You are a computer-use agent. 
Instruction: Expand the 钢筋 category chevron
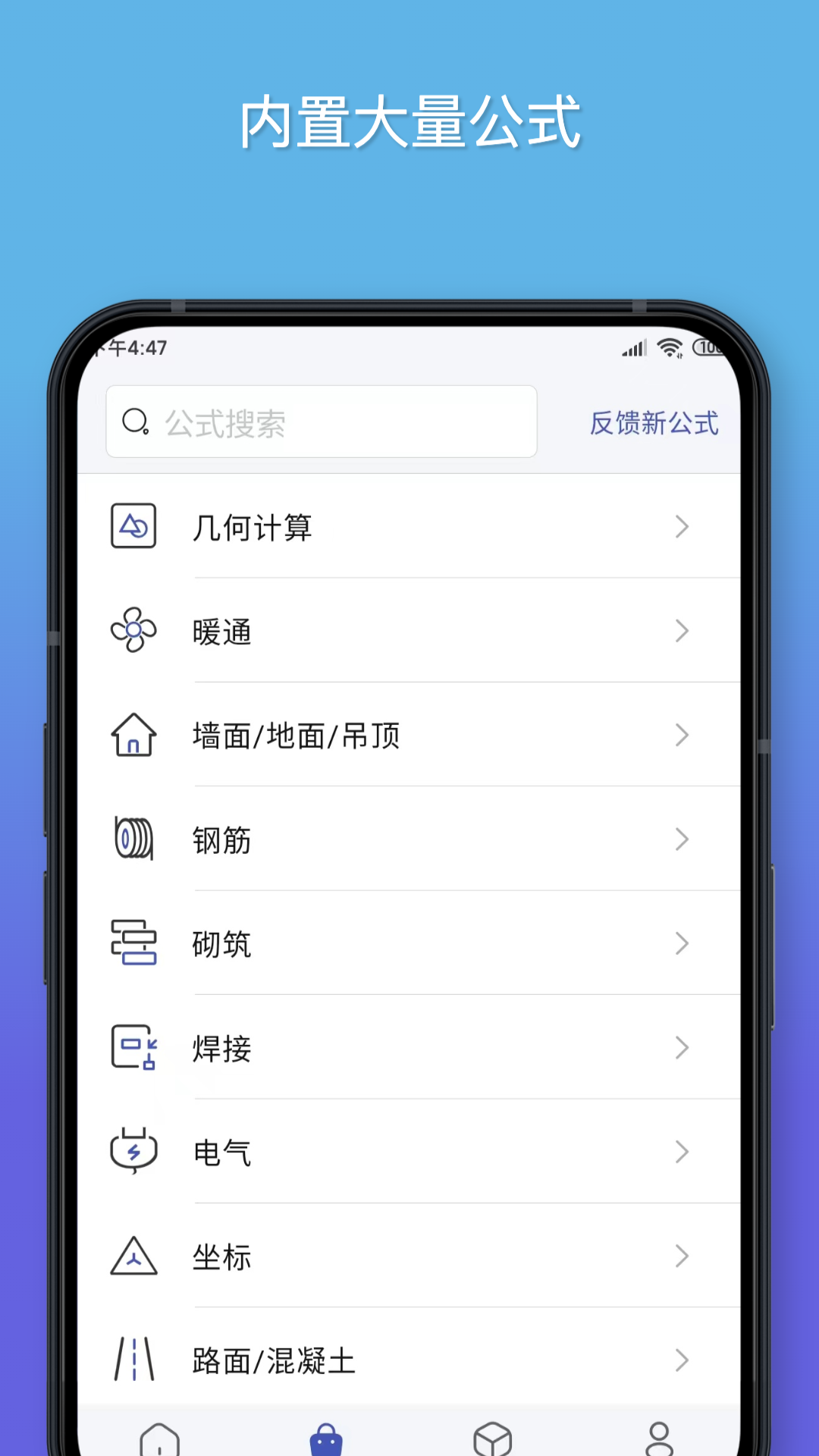tap(682, 839)
